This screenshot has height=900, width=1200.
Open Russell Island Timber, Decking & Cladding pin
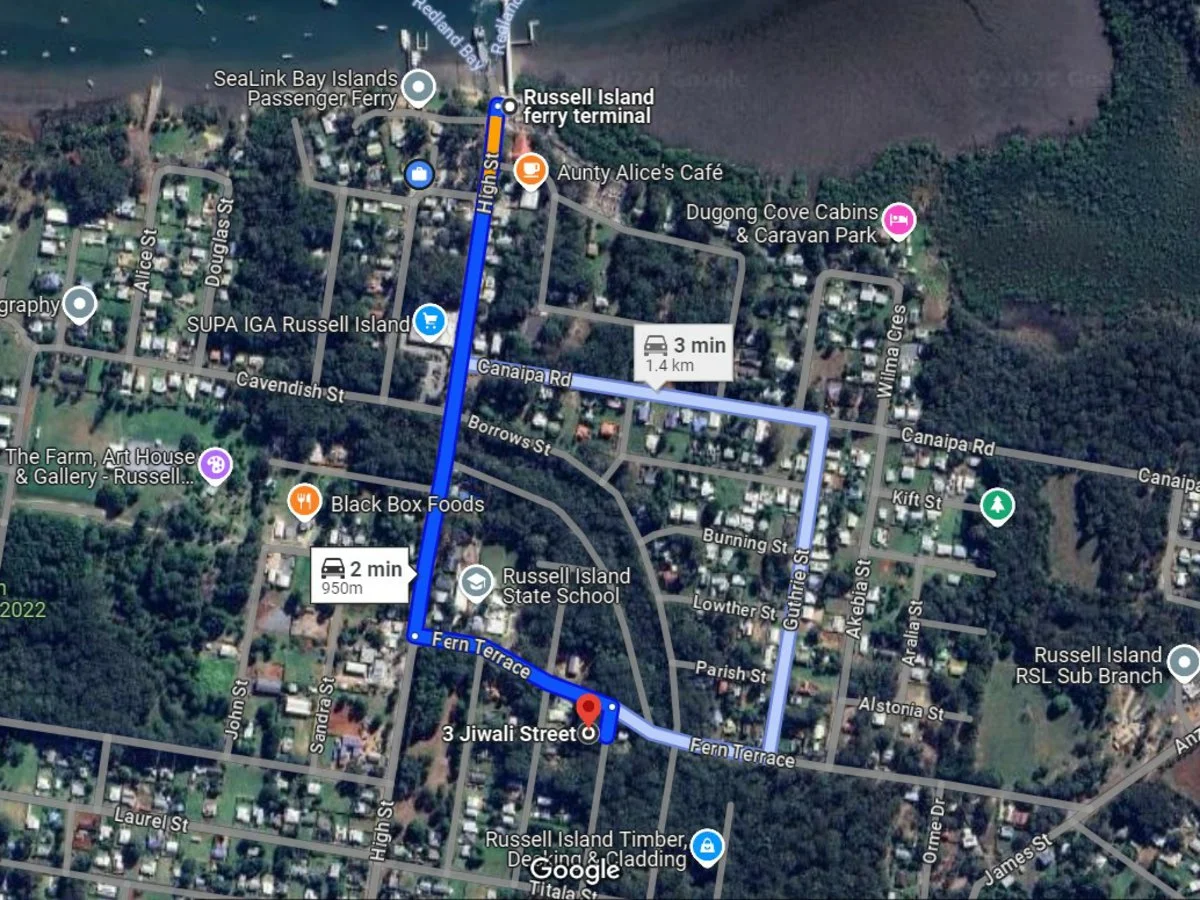click(708, 846)
